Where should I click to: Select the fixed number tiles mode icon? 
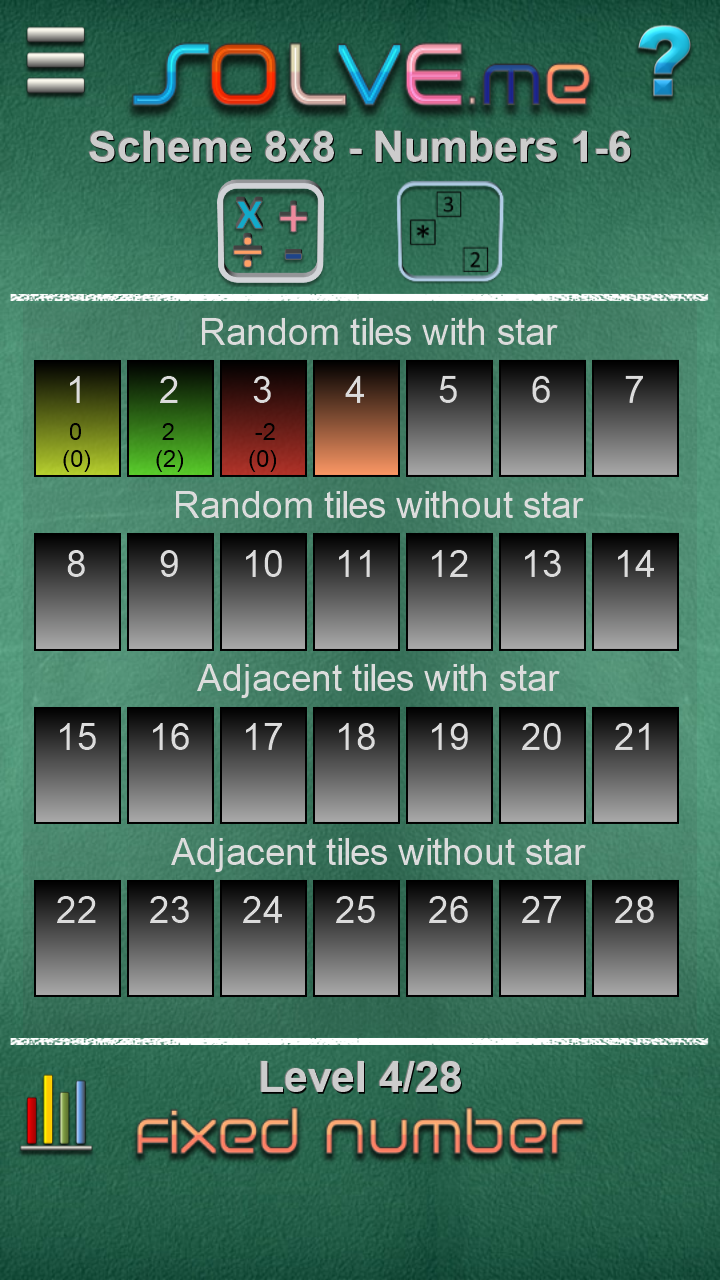coord(449,232)
